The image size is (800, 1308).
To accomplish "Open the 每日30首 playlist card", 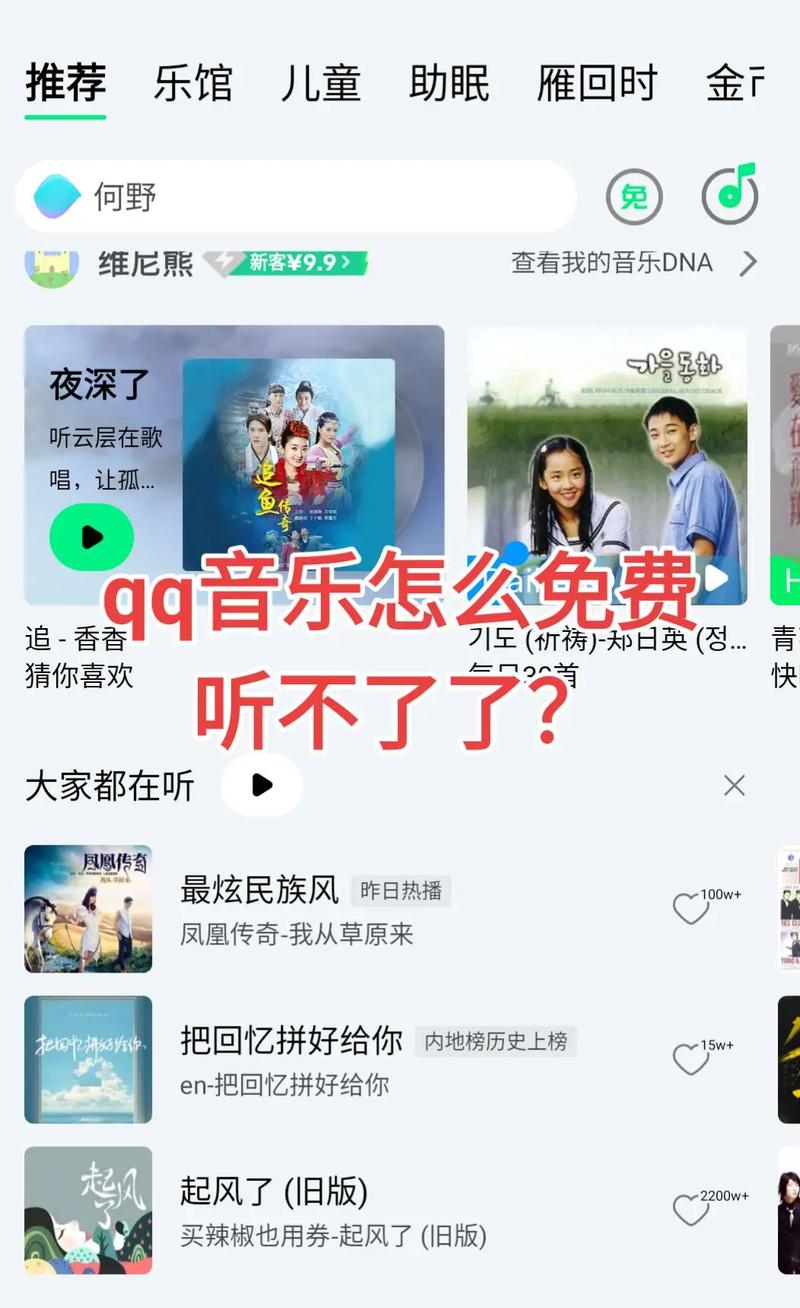I will tap(606, 465).
